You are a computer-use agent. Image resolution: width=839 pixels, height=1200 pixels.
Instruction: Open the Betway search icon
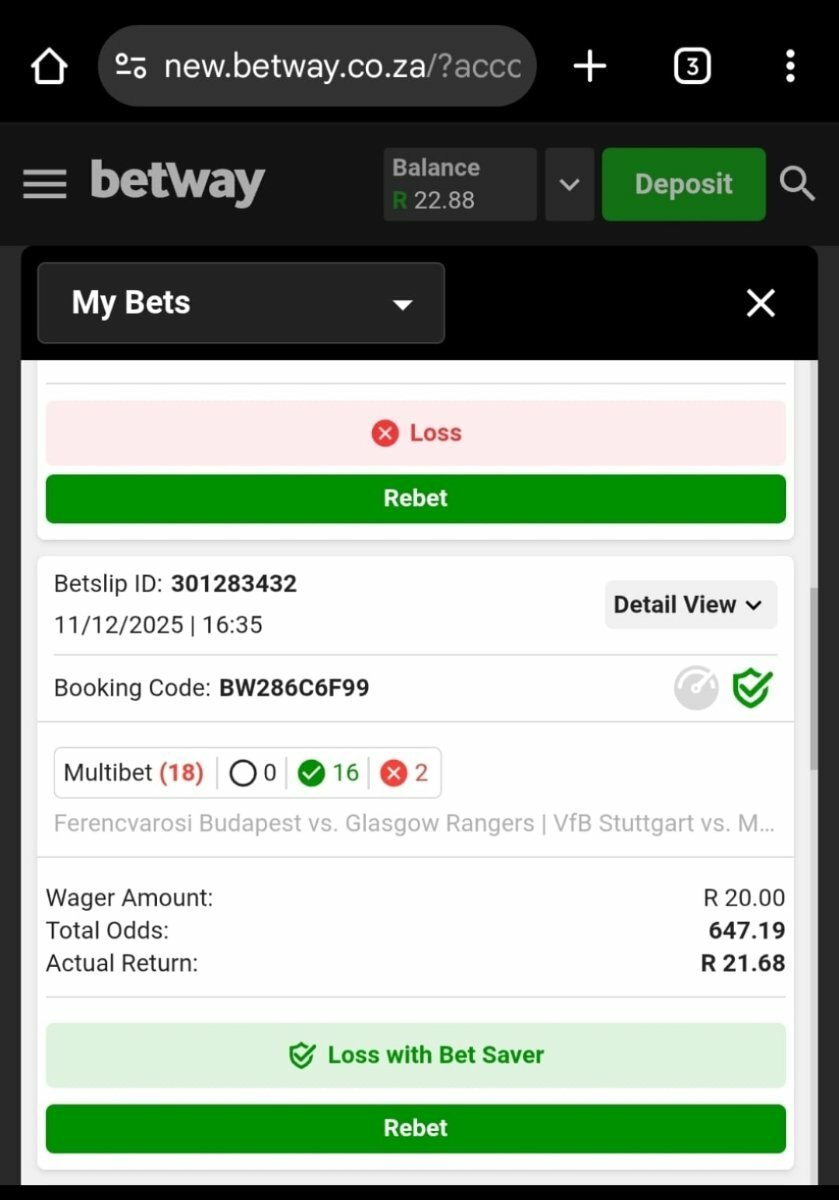tap(797, 184)
